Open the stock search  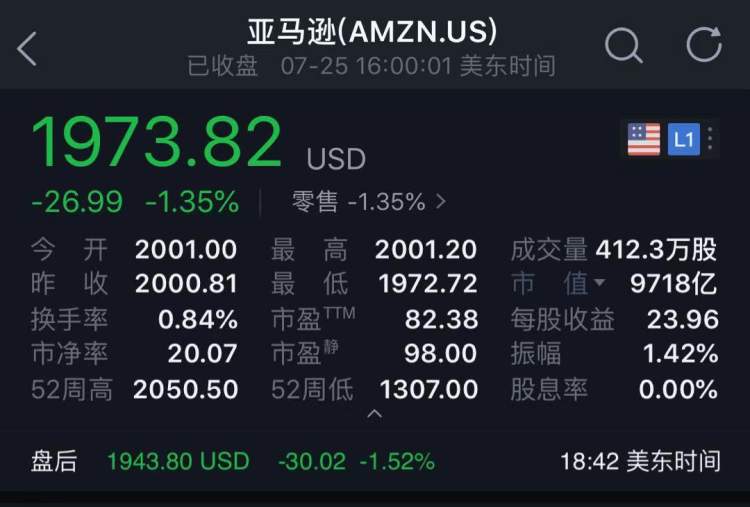pos(624,46)
